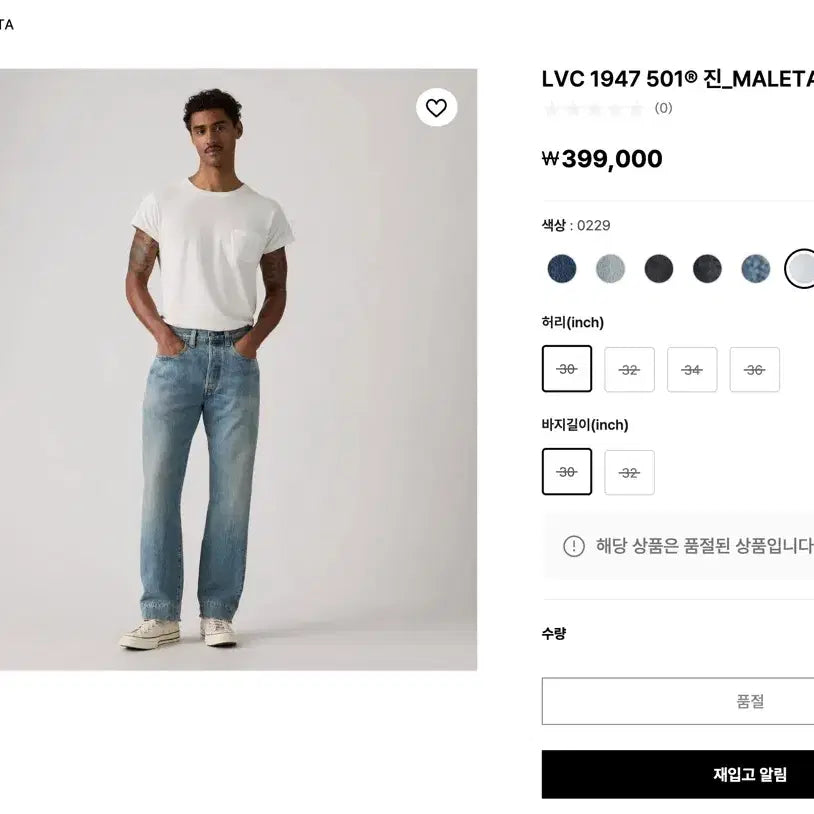Open the product photo of the jeans
The width and height of the screenshot is (814, 814).
[x=238, y=370]
